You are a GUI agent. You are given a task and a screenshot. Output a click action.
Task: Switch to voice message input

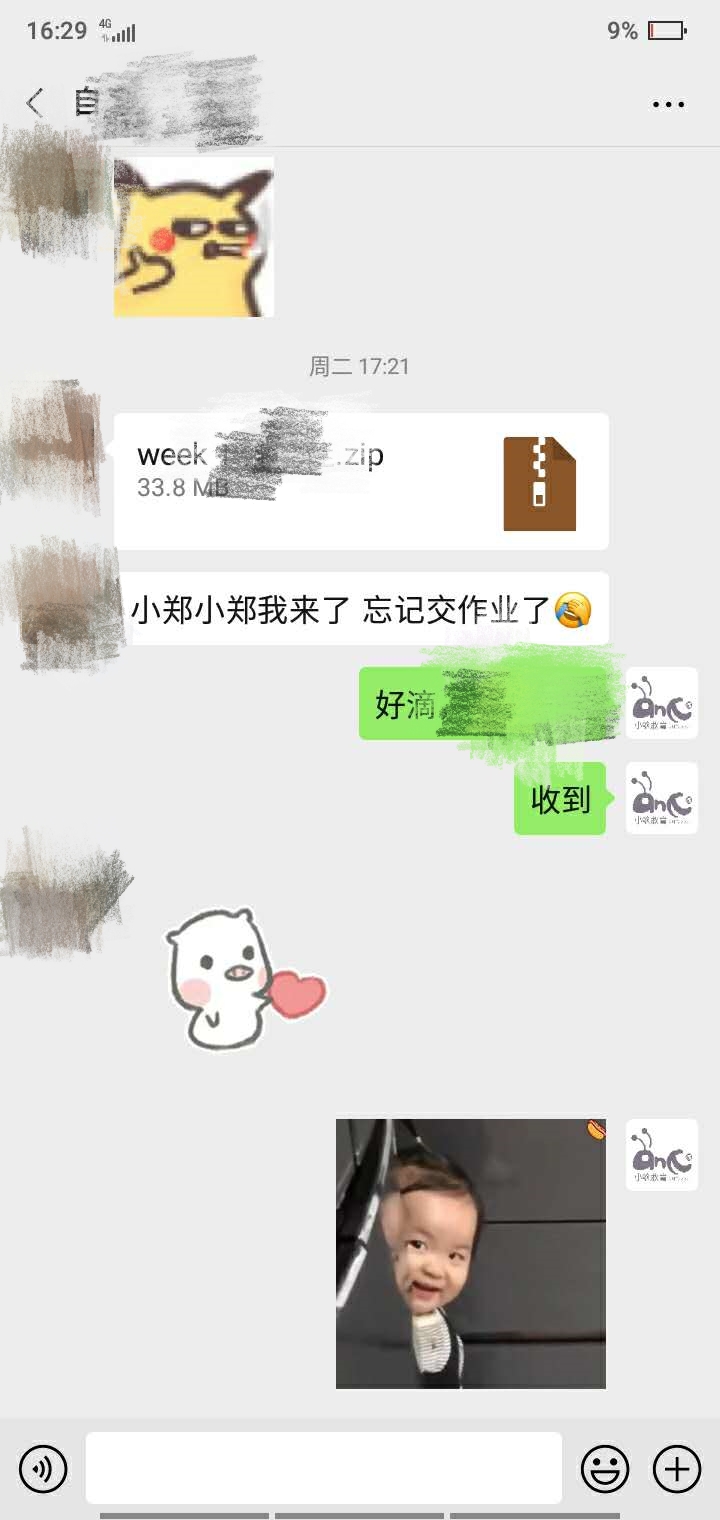43,1469
